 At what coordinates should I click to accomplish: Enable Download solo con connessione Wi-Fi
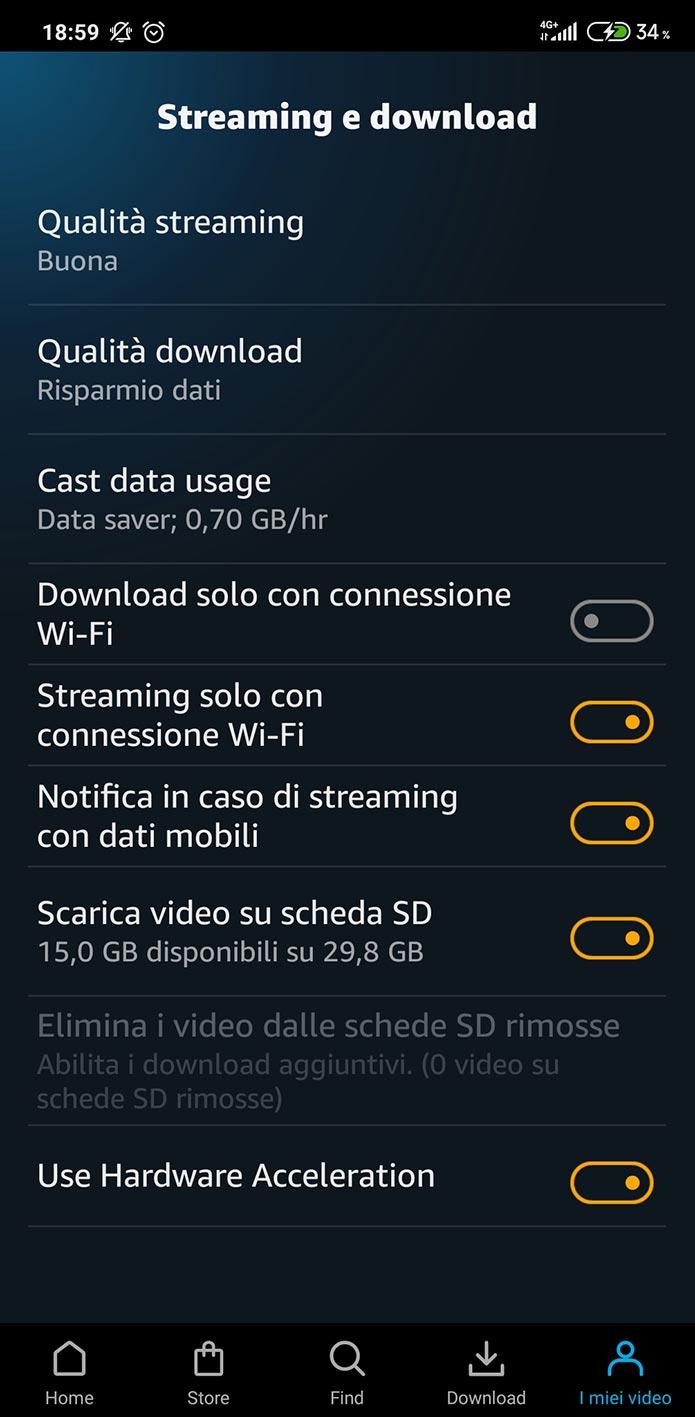pos(611,621)
